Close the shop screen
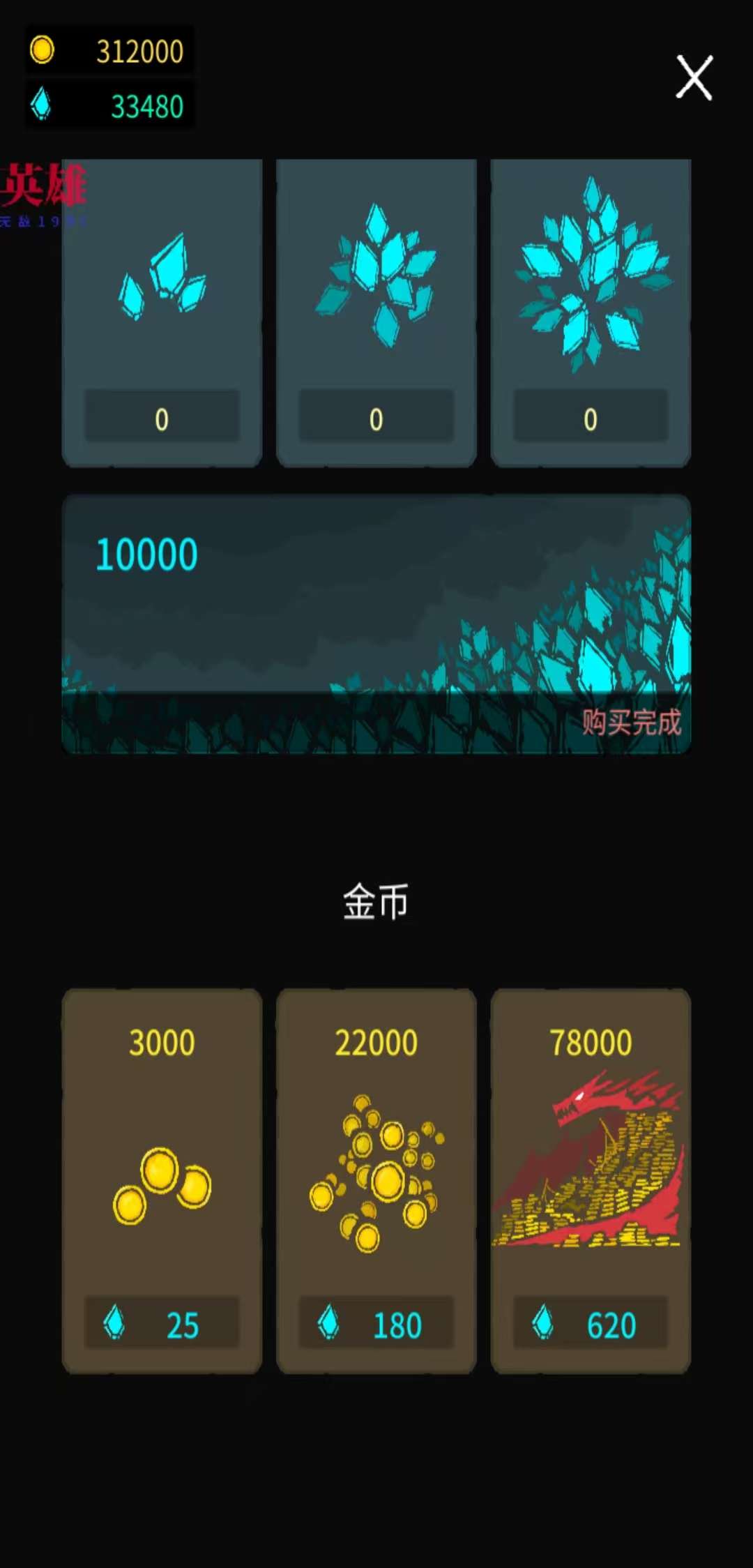 694,78
